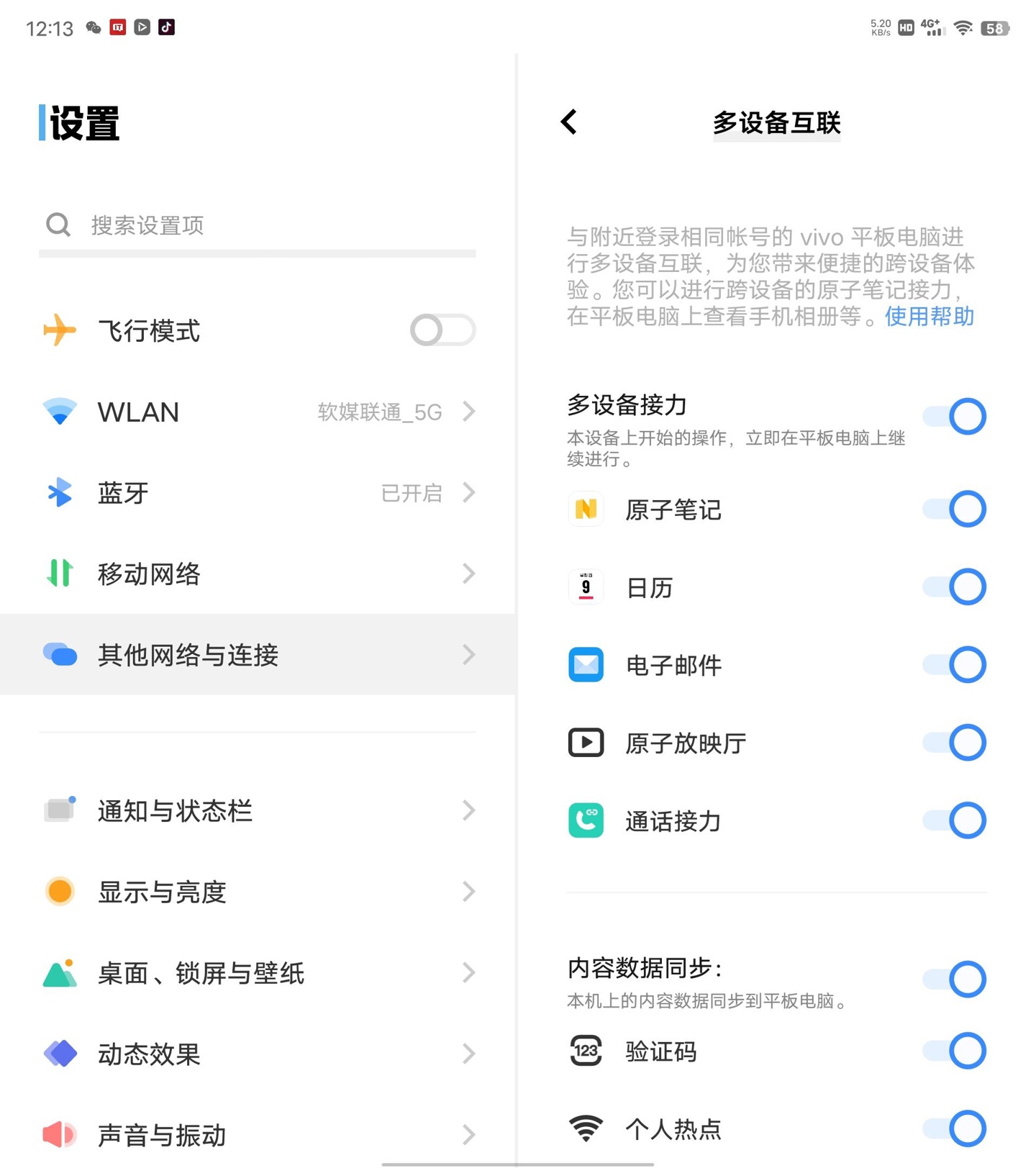The width and height of the screenshot is (1036, 1168).
Task: Click the 验证码 verification code icon
Action: 586,1051
